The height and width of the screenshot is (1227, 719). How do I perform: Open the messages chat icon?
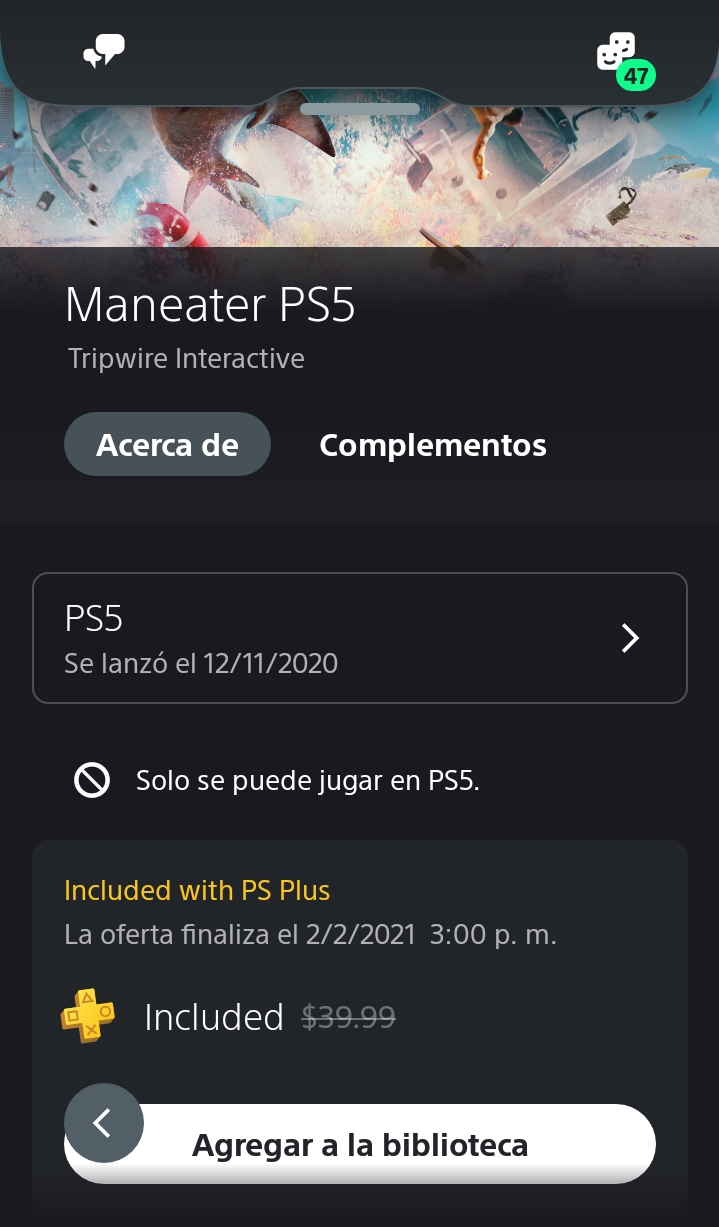pos(104,51)
